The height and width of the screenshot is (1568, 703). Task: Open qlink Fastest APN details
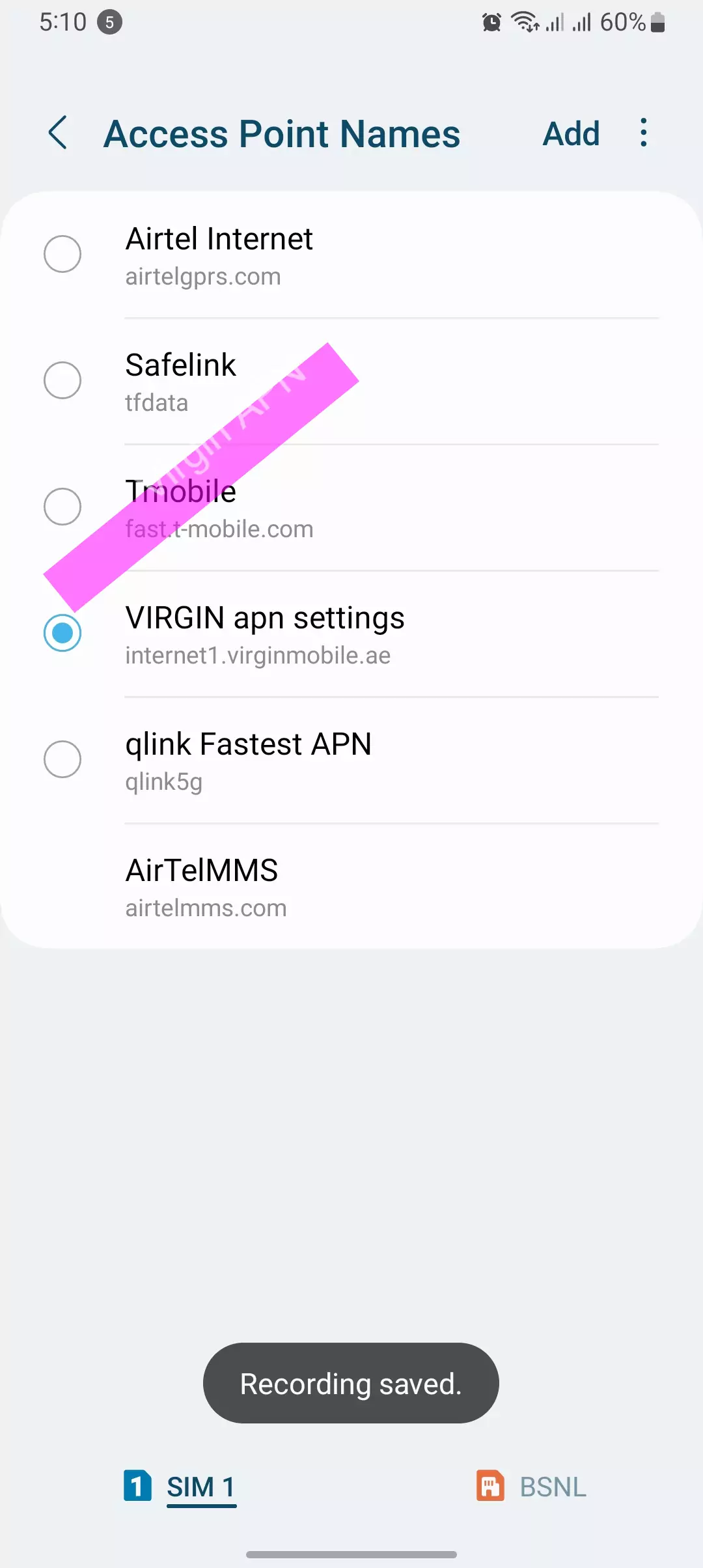[x=391, y=761]
